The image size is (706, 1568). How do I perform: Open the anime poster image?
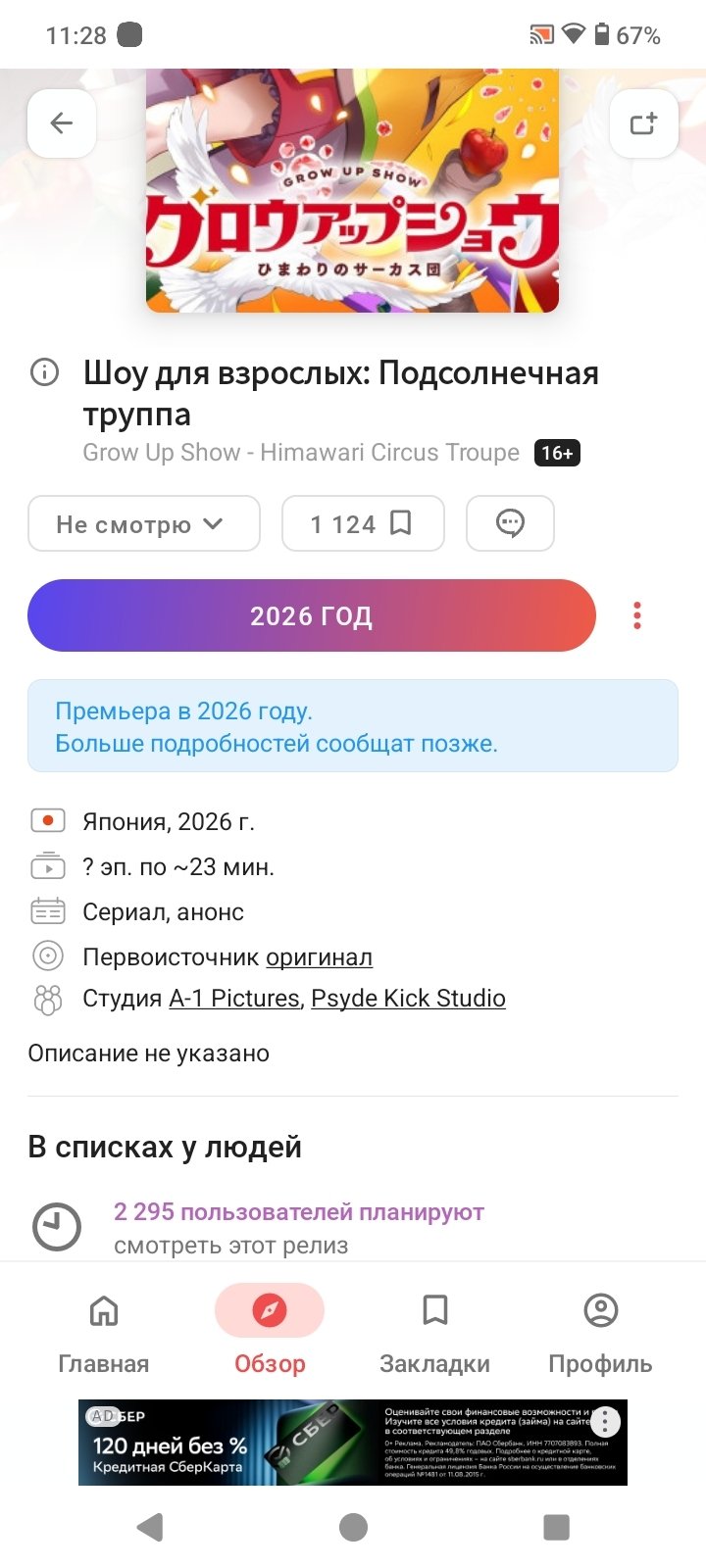coord(353,191)
